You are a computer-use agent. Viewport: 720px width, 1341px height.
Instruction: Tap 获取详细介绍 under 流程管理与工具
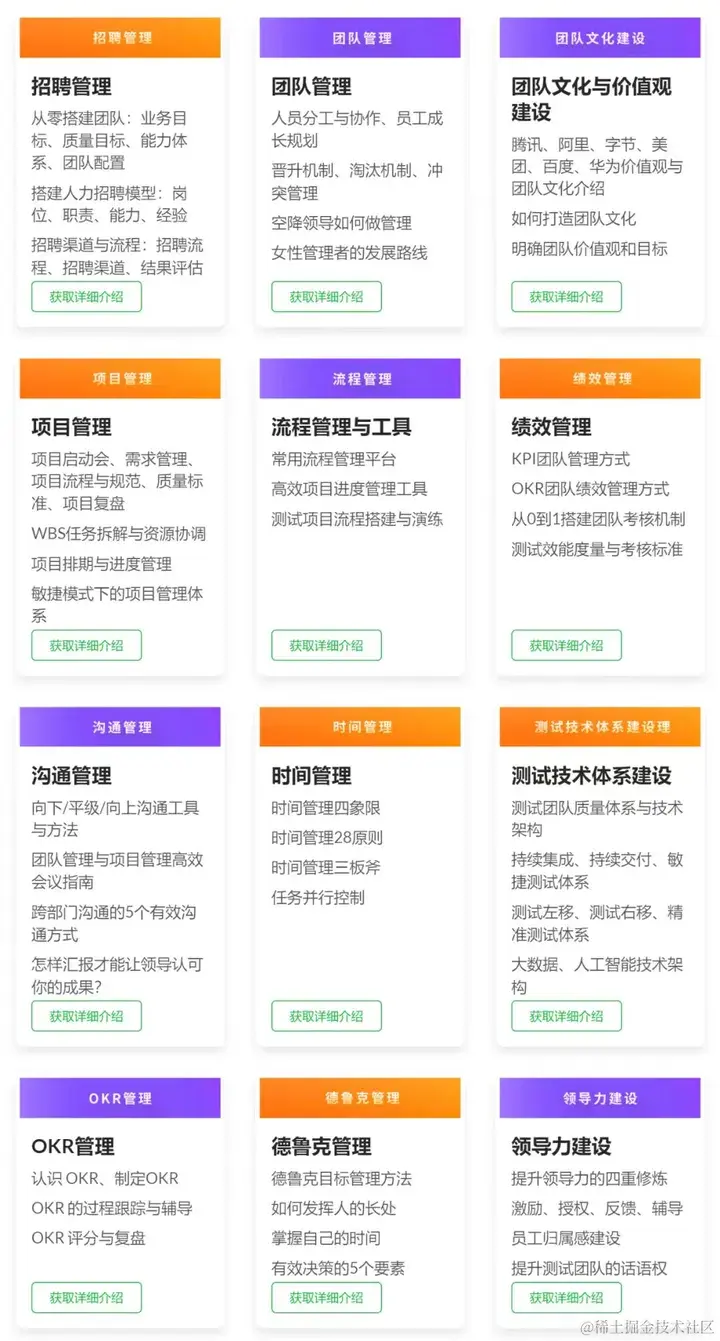click(x=326, y=645)
